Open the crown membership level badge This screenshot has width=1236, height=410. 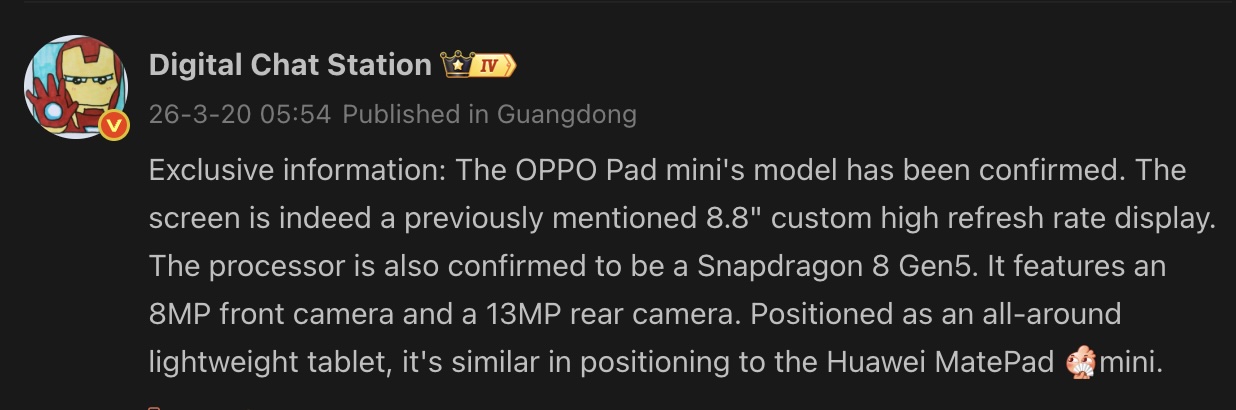[478, 66]
